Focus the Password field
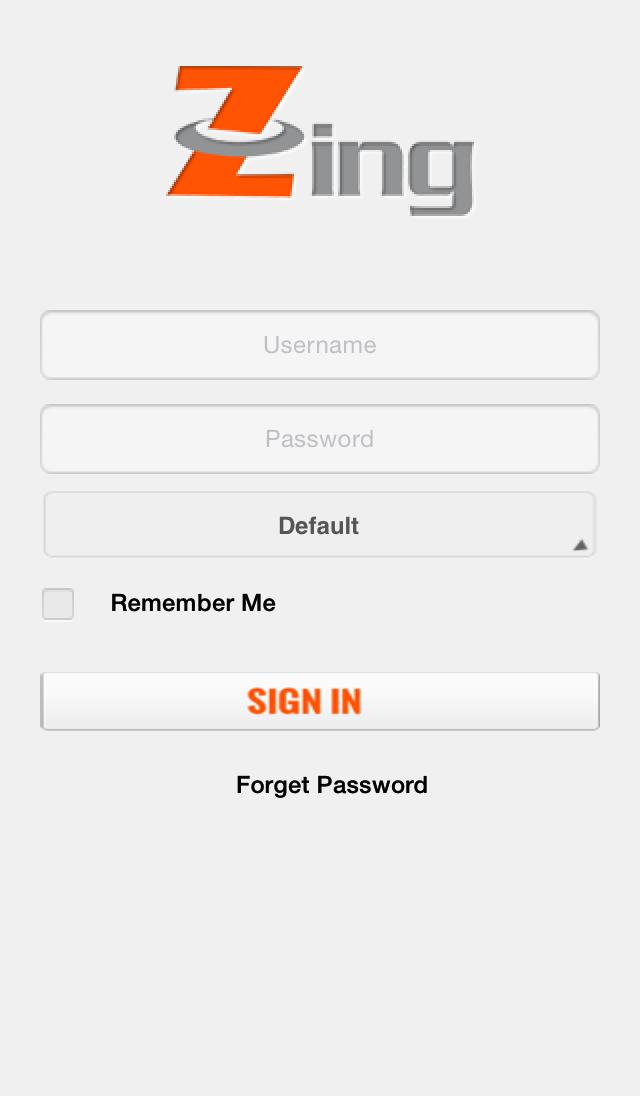Image resolution: width=640 pixels, height=1096 pixels. (320, 439)
